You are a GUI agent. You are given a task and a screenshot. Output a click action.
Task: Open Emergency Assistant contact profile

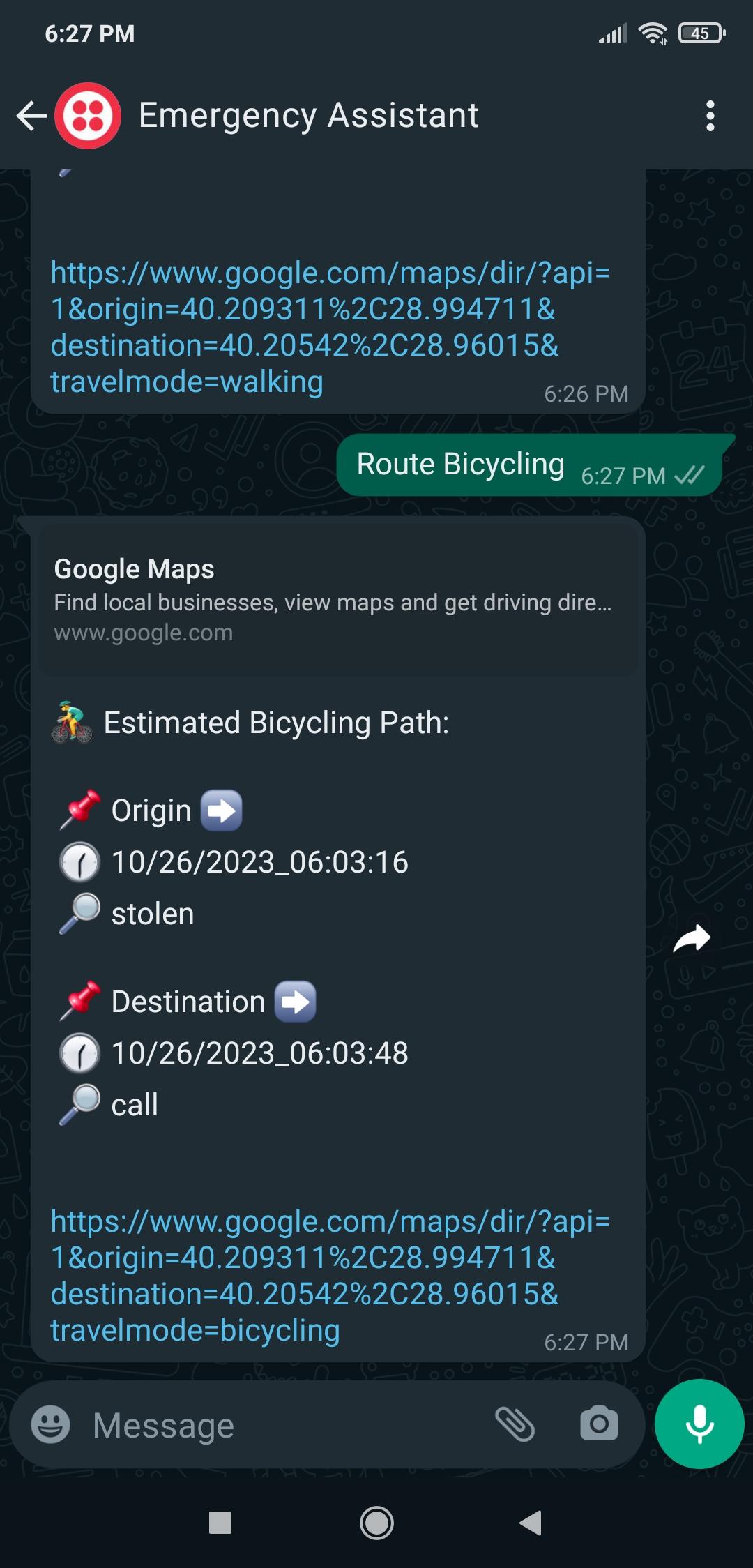pos(308,116)
